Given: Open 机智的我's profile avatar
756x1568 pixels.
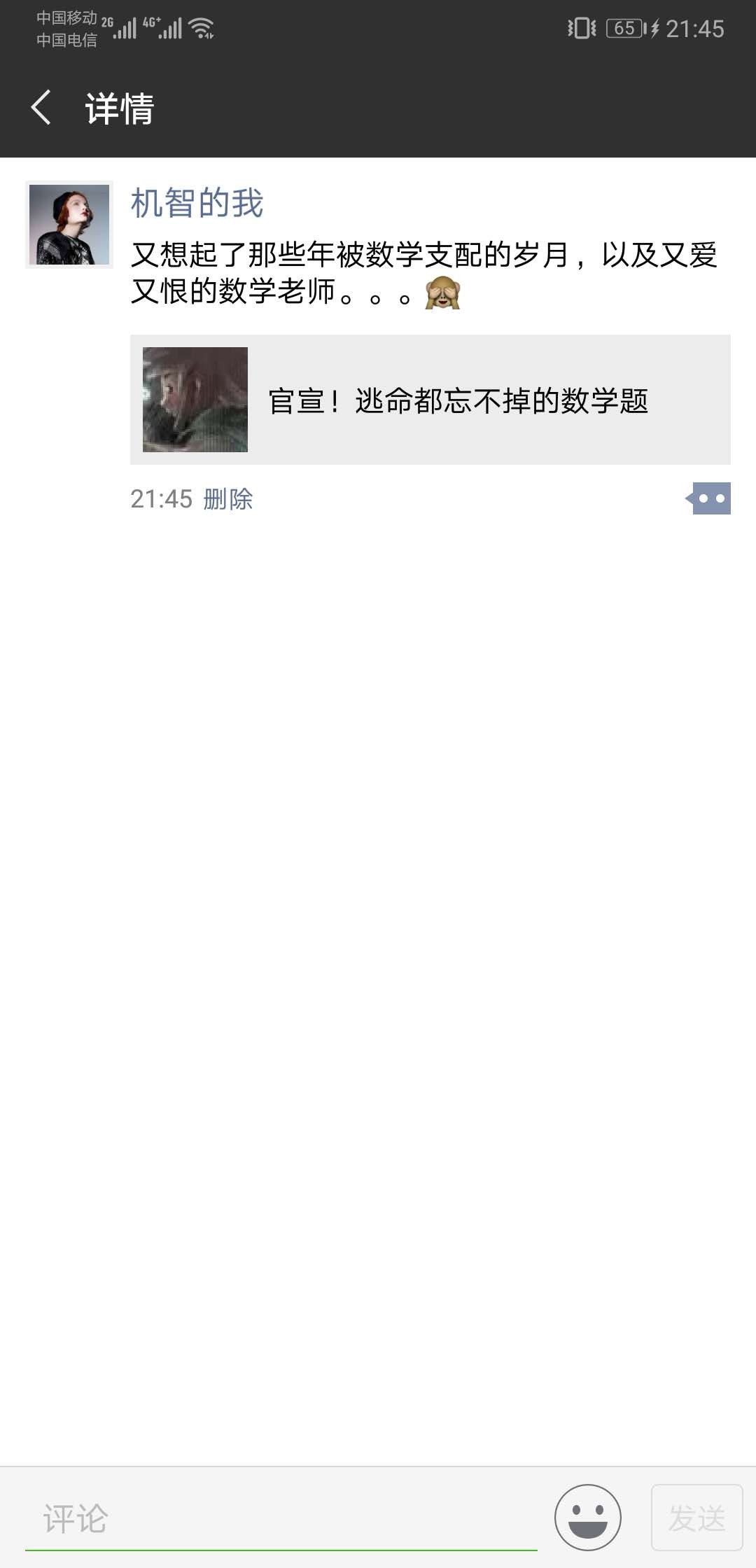Looking at the screenshot, I should coord(69,224).
